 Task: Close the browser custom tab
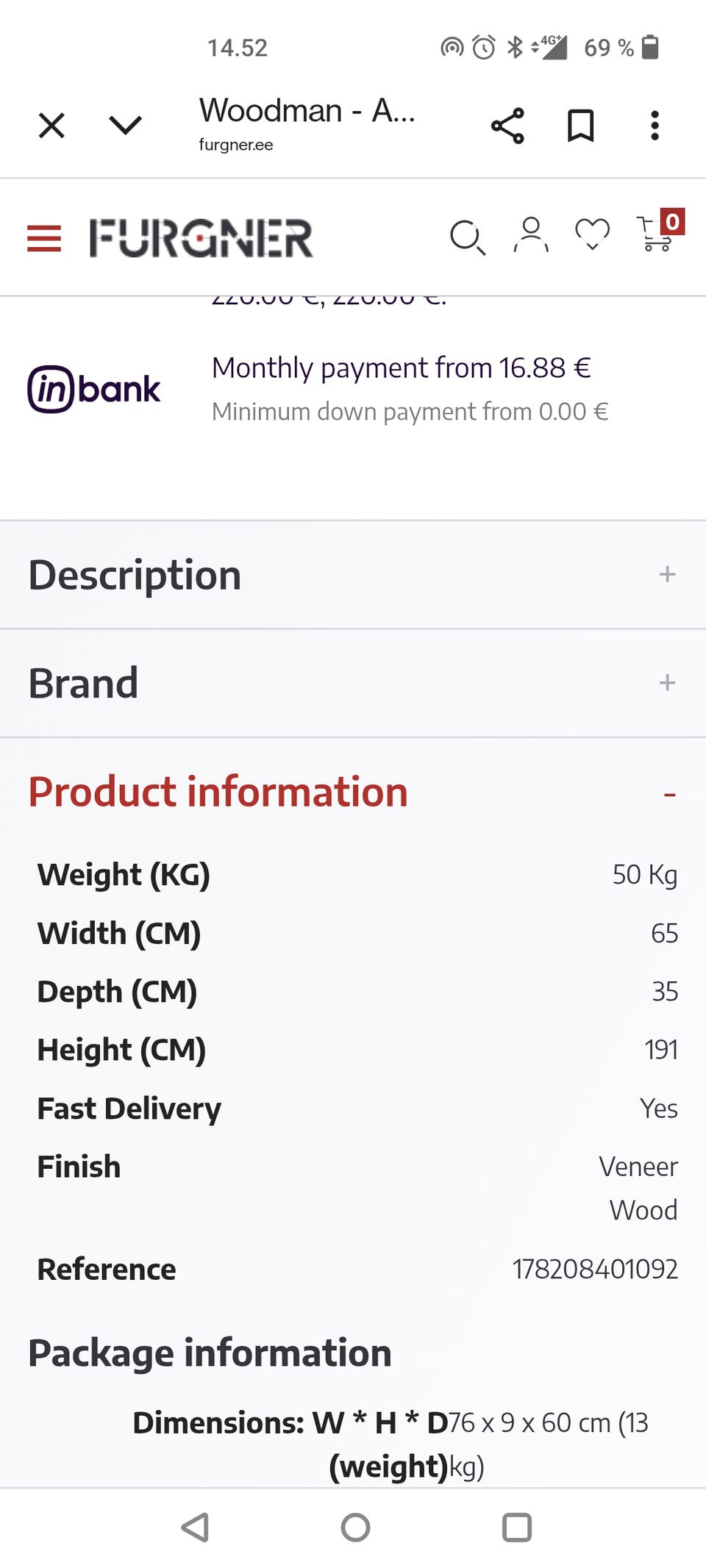click(x=51, y=125)
